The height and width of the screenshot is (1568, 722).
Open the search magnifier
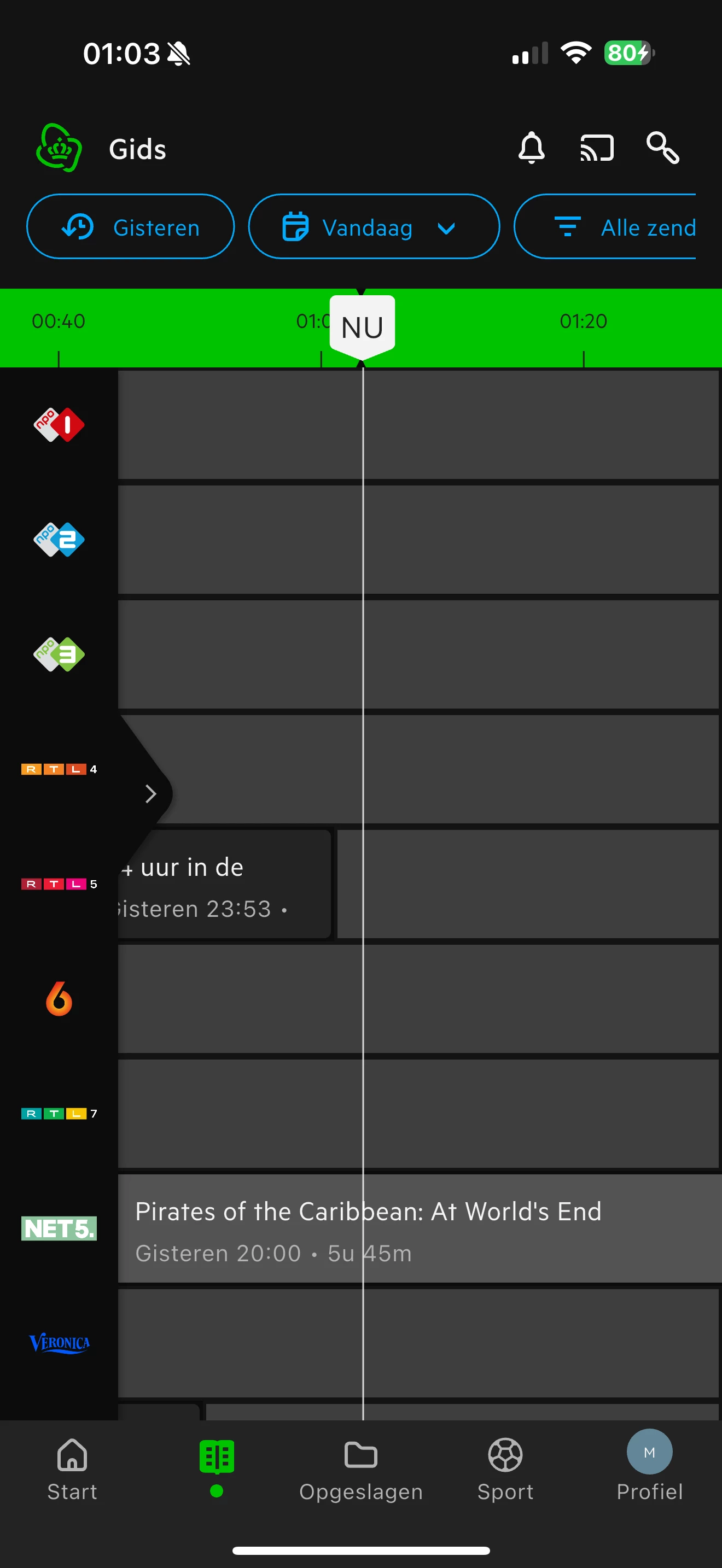(662, 148)
